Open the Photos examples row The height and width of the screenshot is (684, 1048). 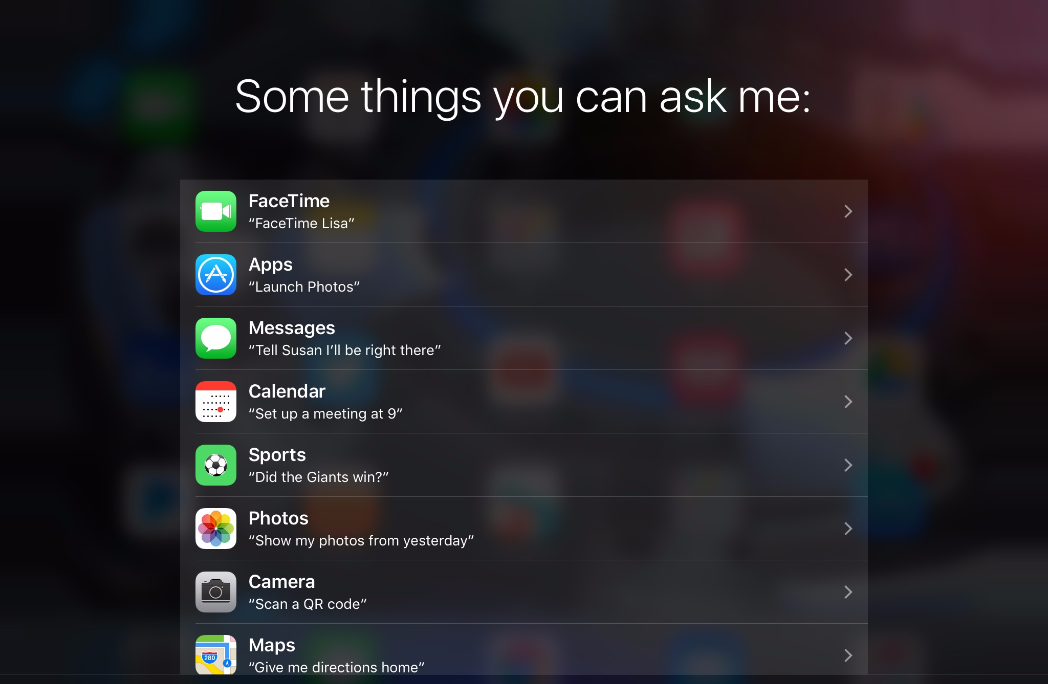pyautogui.click(x=523, y=528)
